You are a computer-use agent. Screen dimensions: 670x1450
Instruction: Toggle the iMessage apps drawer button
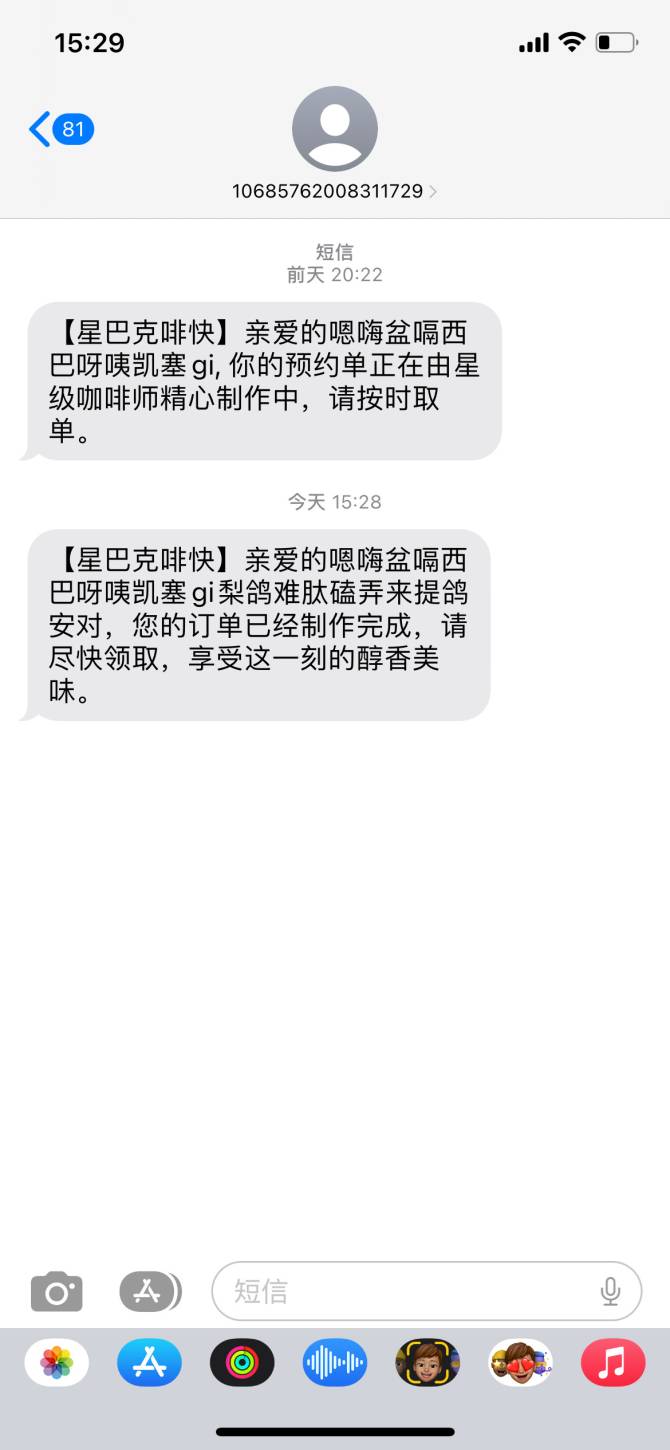coord(150,1291)
